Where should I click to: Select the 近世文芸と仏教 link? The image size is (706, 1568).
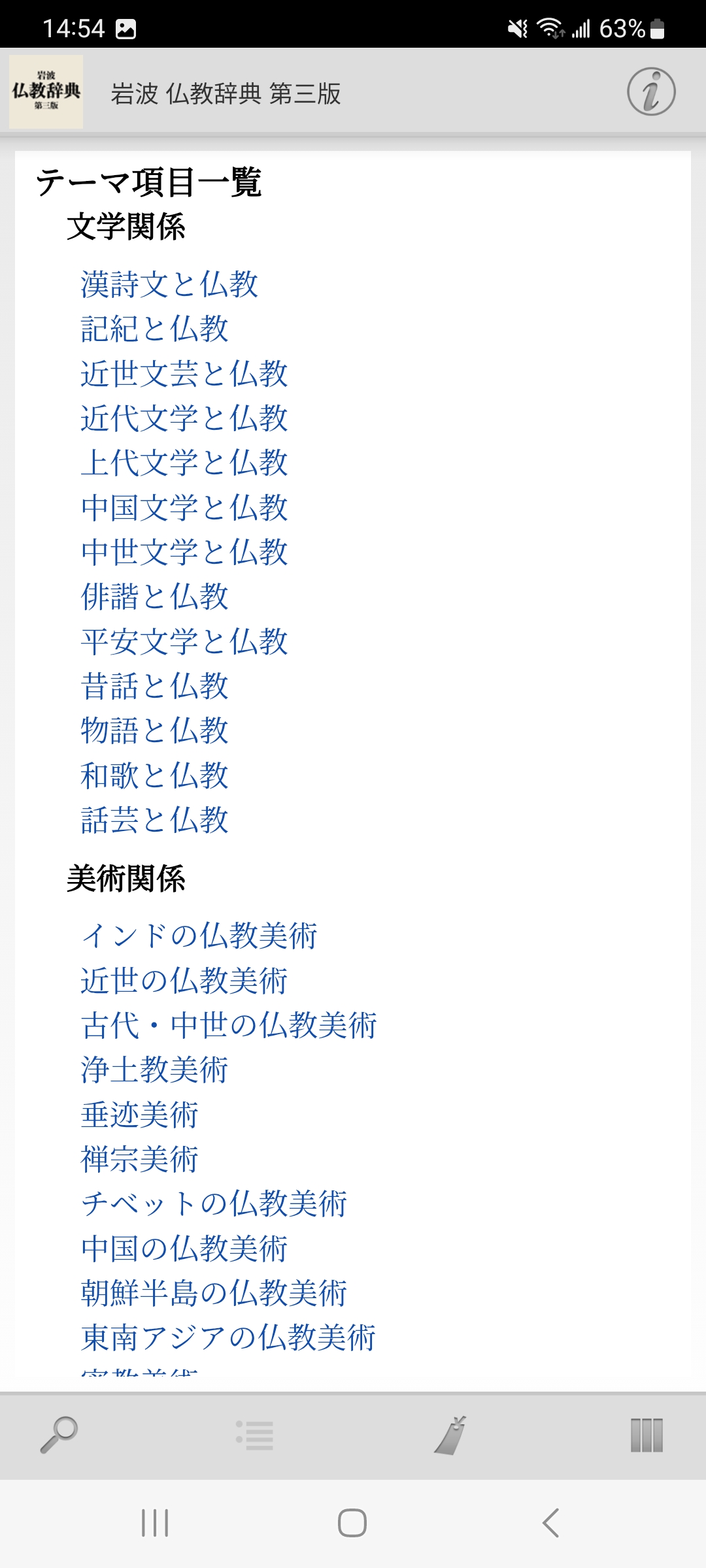tap(184, 374)
